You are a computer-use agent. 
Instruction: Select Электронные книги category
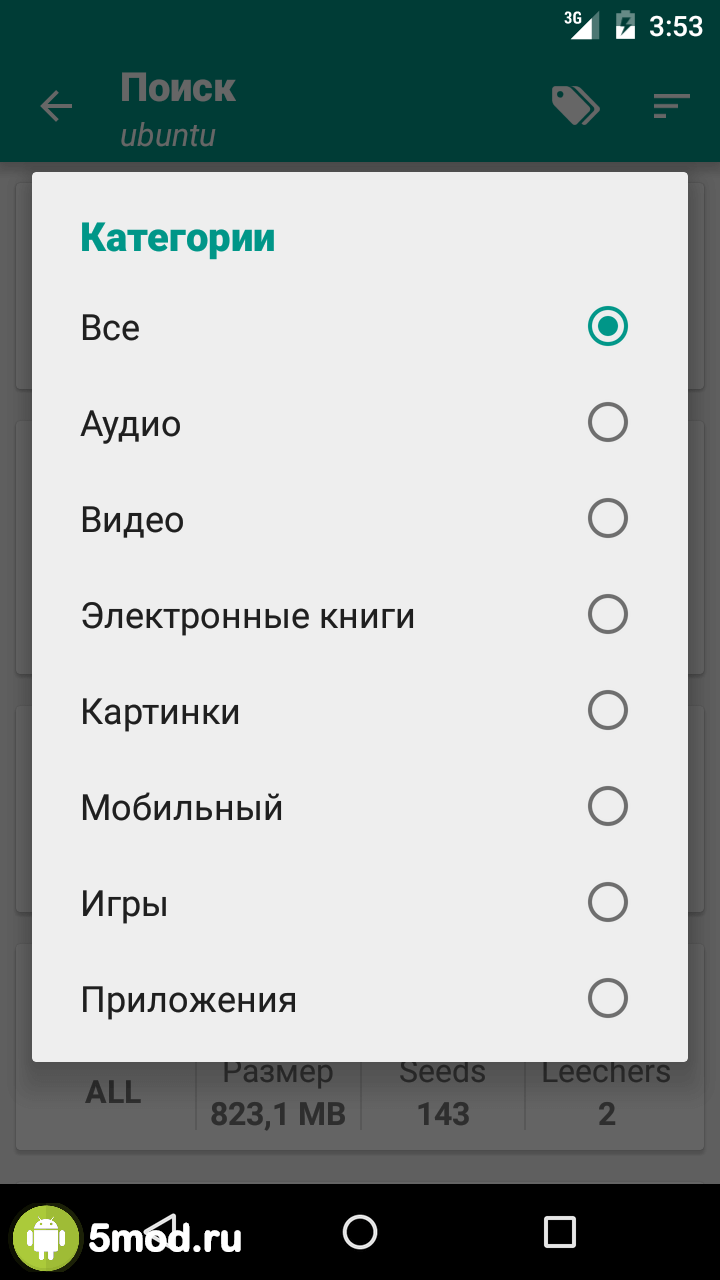coord(607,615)
